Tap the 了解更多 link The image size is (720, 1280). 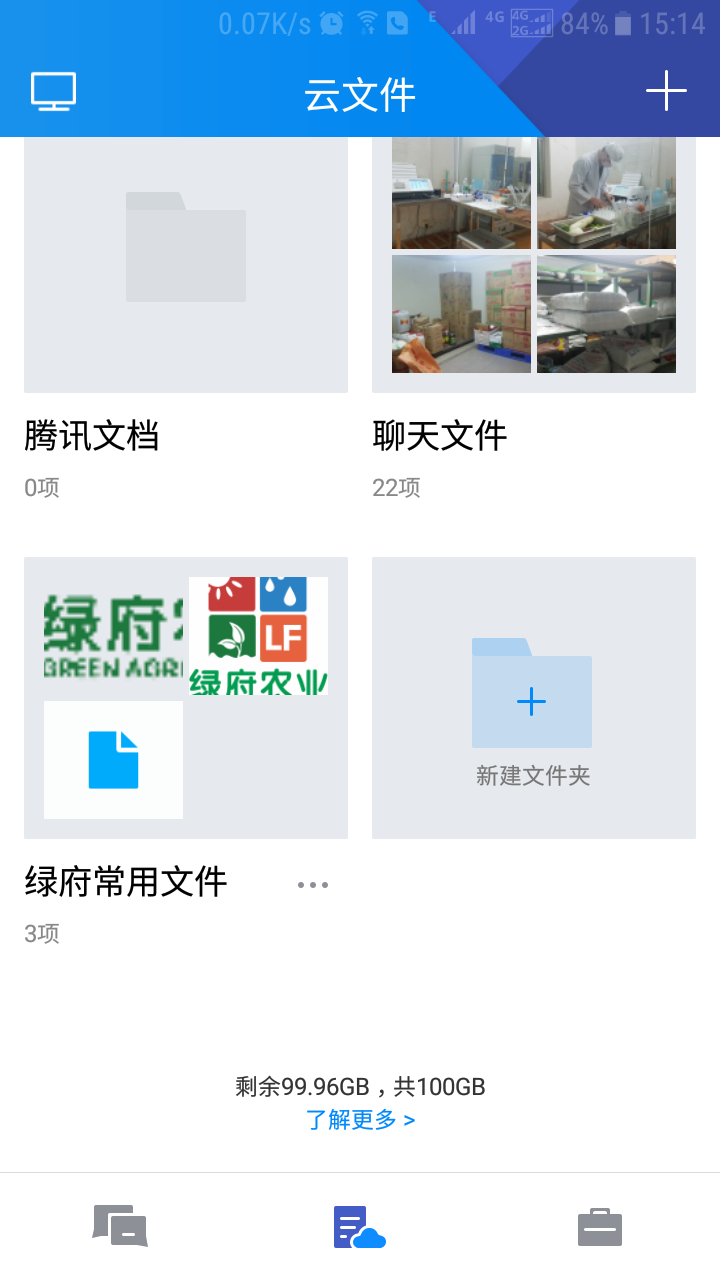tap(360, 1120)
